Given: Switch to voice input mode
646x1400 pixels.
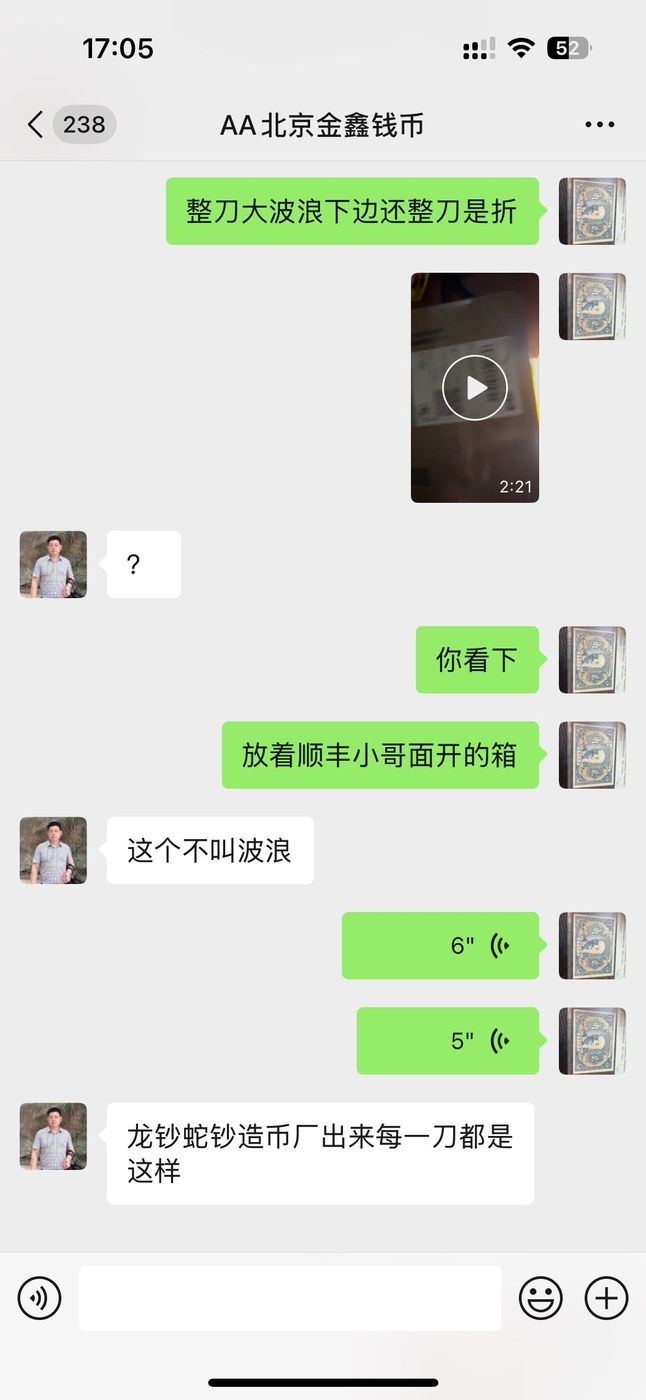Looking at the screenshot, I should (x=39, y=1298).
